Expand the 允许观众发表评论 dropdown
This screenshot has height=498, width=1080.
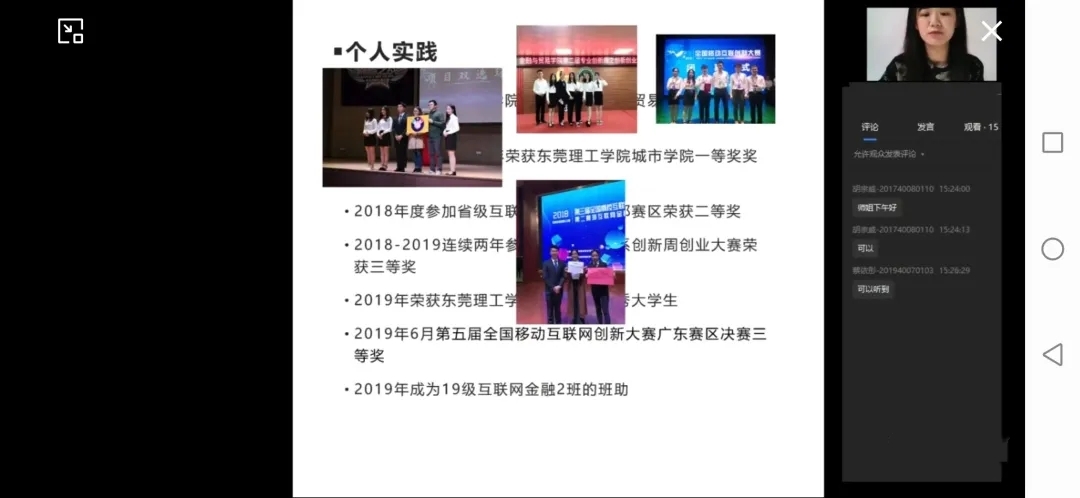889,155
